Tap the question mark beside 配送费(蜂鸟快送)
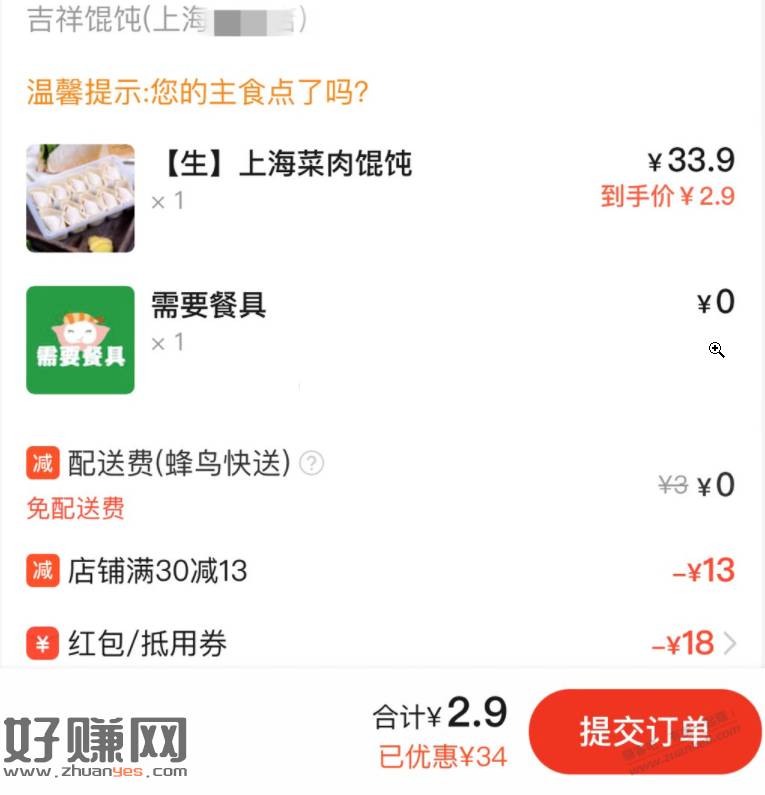765x795 pixels. pos(312,464)
